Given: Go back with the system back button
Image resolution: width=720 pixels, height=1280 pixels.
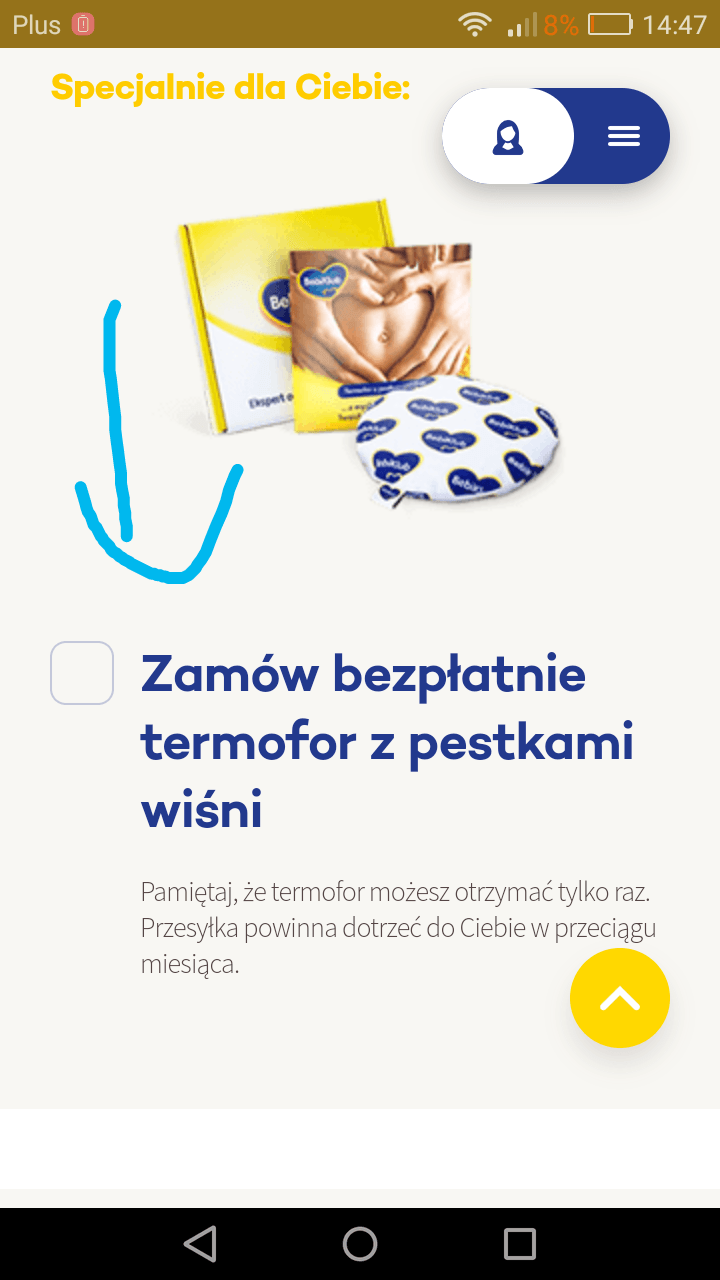Looking at the screenshot, I should point(200,1244).
